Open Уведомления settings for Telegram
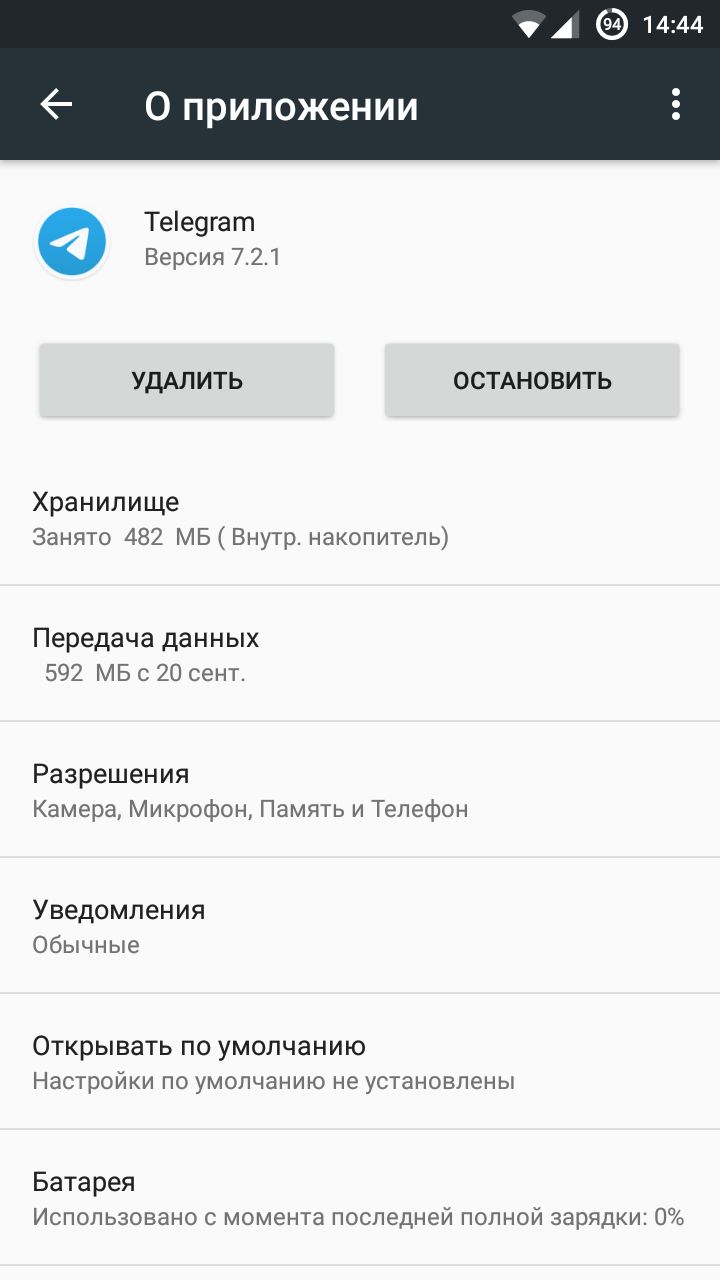This screenshot has height=1280, width=720. point(360,926)
